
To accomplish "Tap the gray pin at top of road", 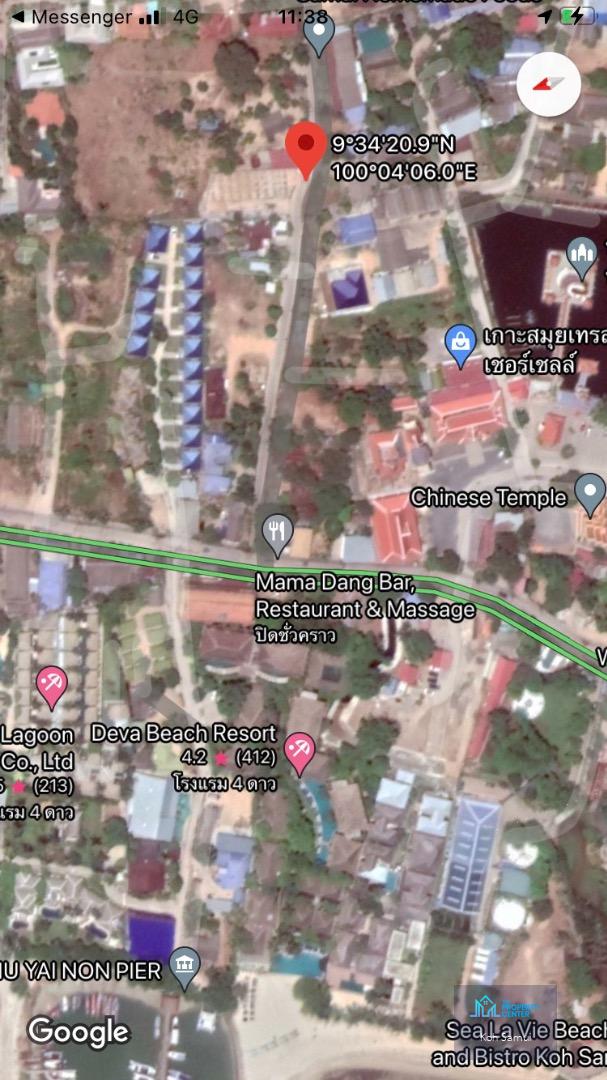I will [x=318, y=35].
